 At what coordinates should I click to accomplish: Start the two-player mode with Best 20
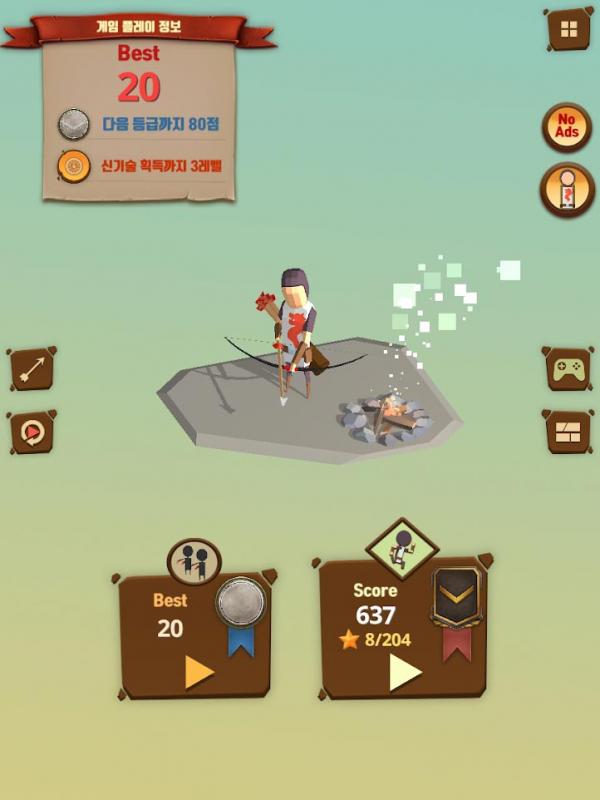[x=199, y=671]
